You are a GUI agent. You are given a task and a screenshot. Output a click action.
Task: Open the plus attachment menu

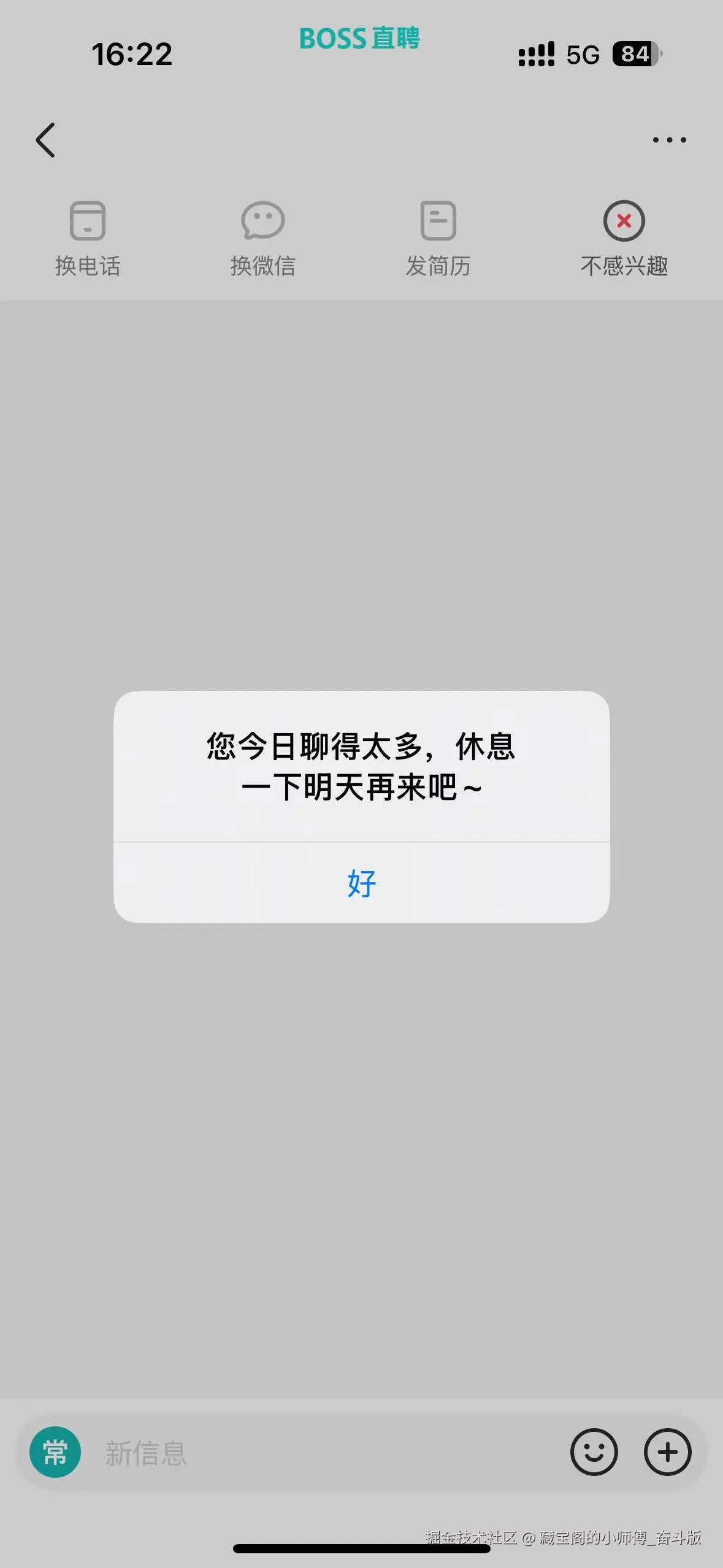pos(667,1452)
